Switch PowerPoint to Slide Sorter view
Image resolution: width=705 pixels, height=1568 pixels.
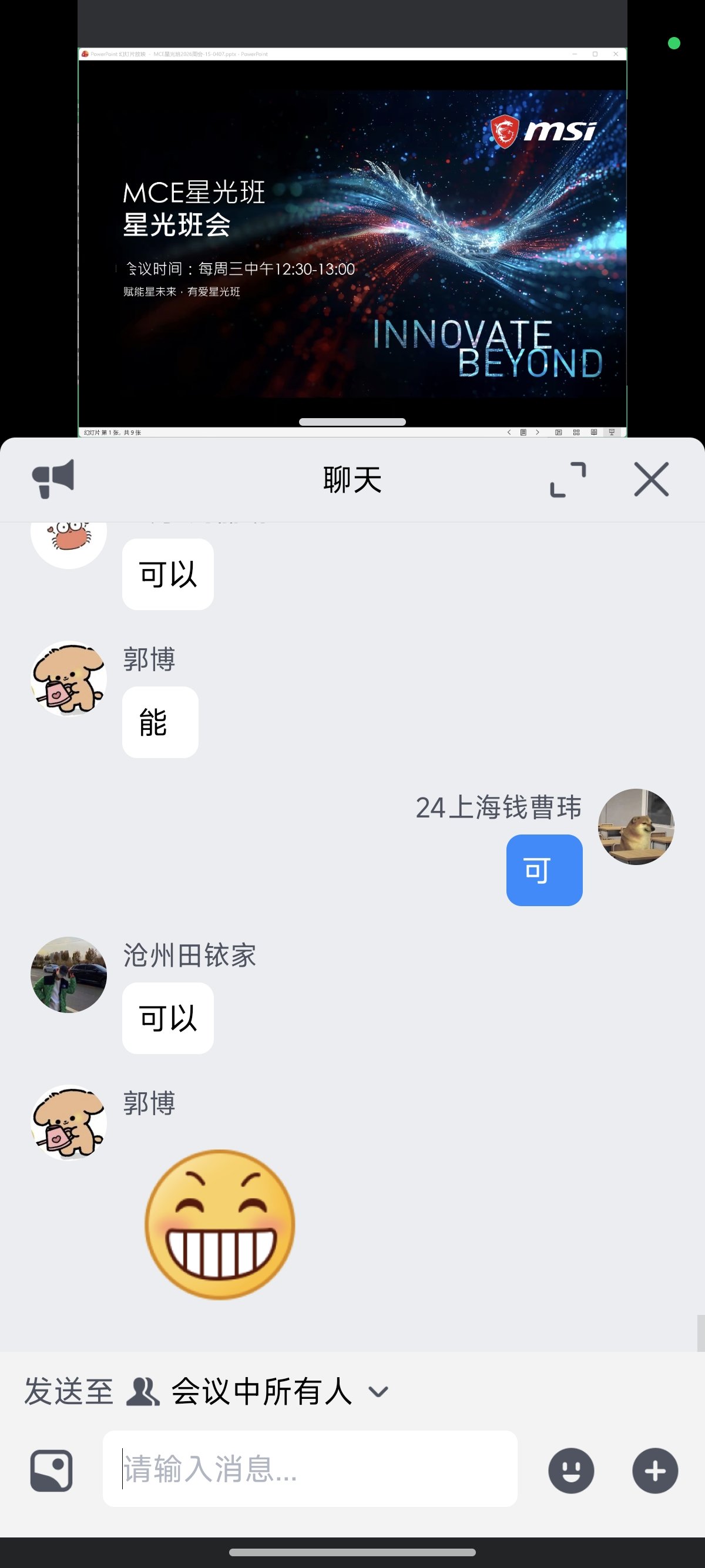pyautogui.click(x=576, y=433)
